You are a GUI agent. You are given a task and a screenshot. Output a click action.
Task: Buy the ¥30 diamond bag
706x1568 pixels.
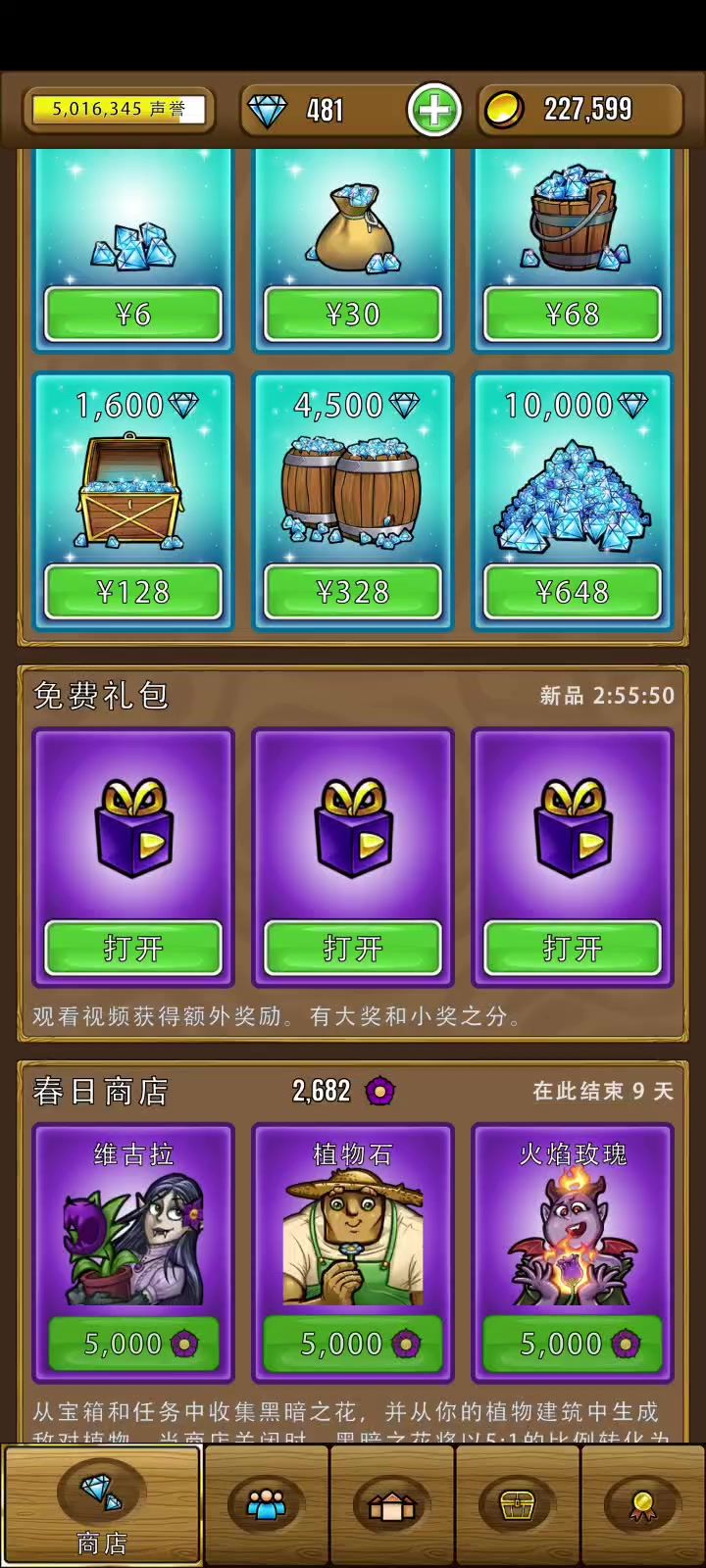353,315
